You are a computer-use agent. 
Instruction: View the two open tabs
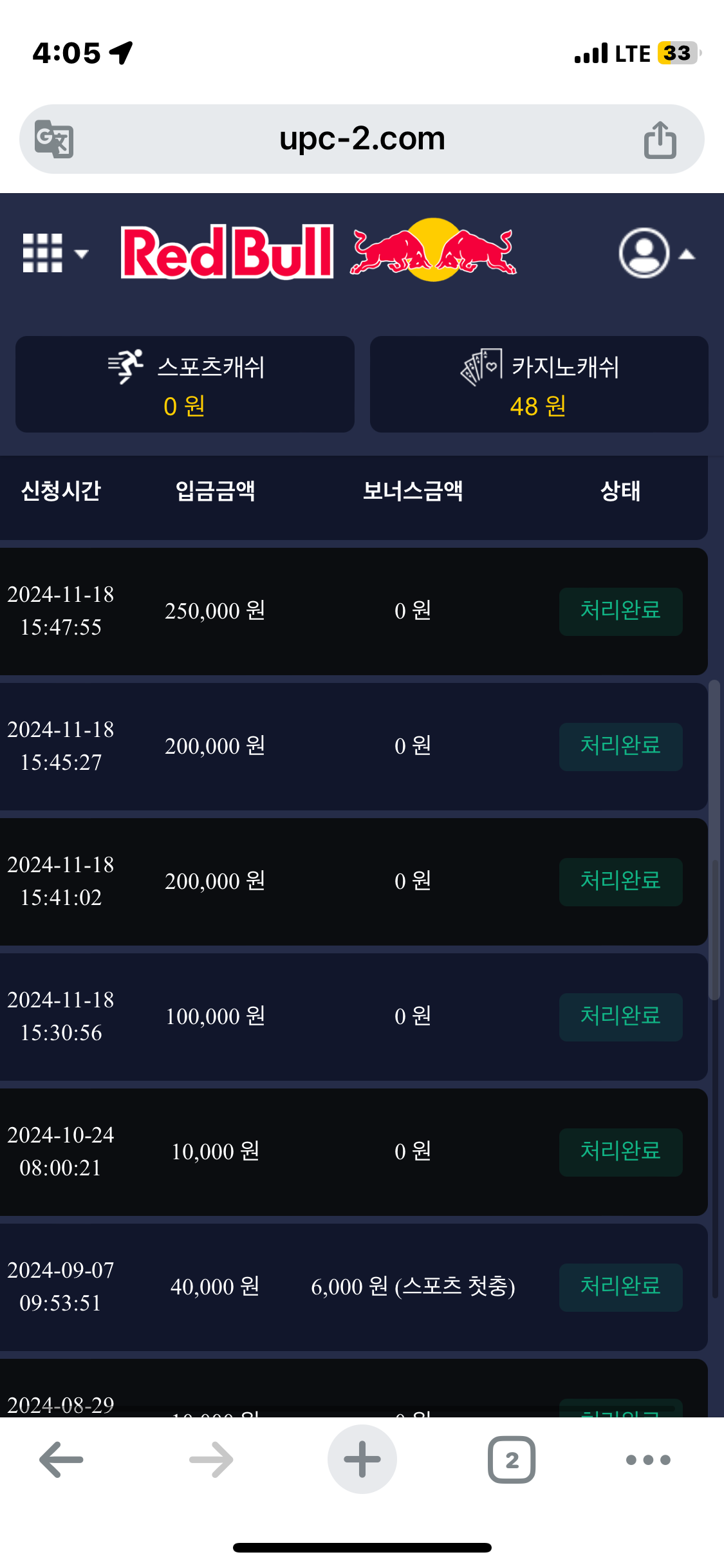click(x=512, y=1459)
